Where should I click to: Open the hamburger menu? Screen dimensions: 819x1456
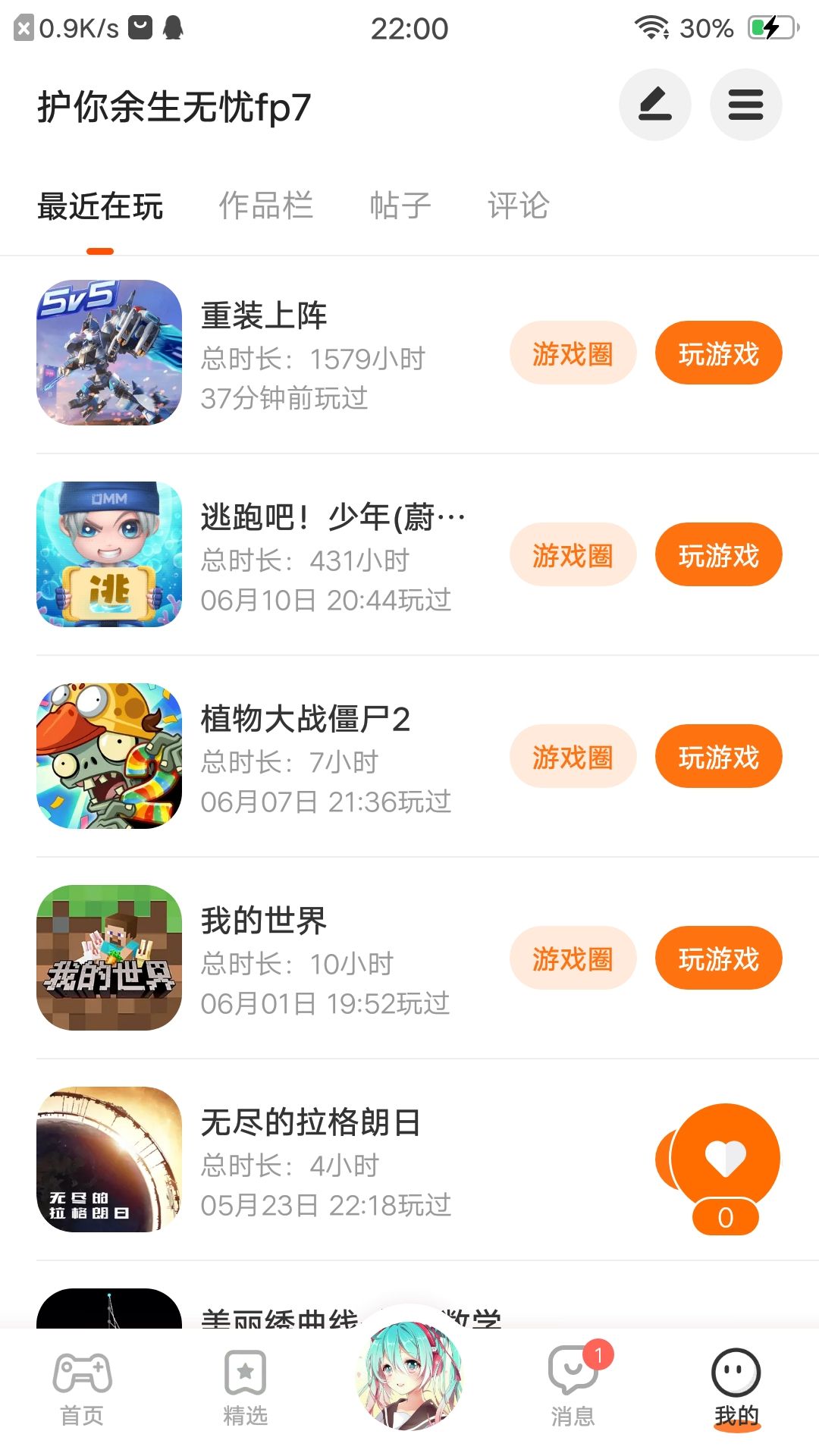745,105
